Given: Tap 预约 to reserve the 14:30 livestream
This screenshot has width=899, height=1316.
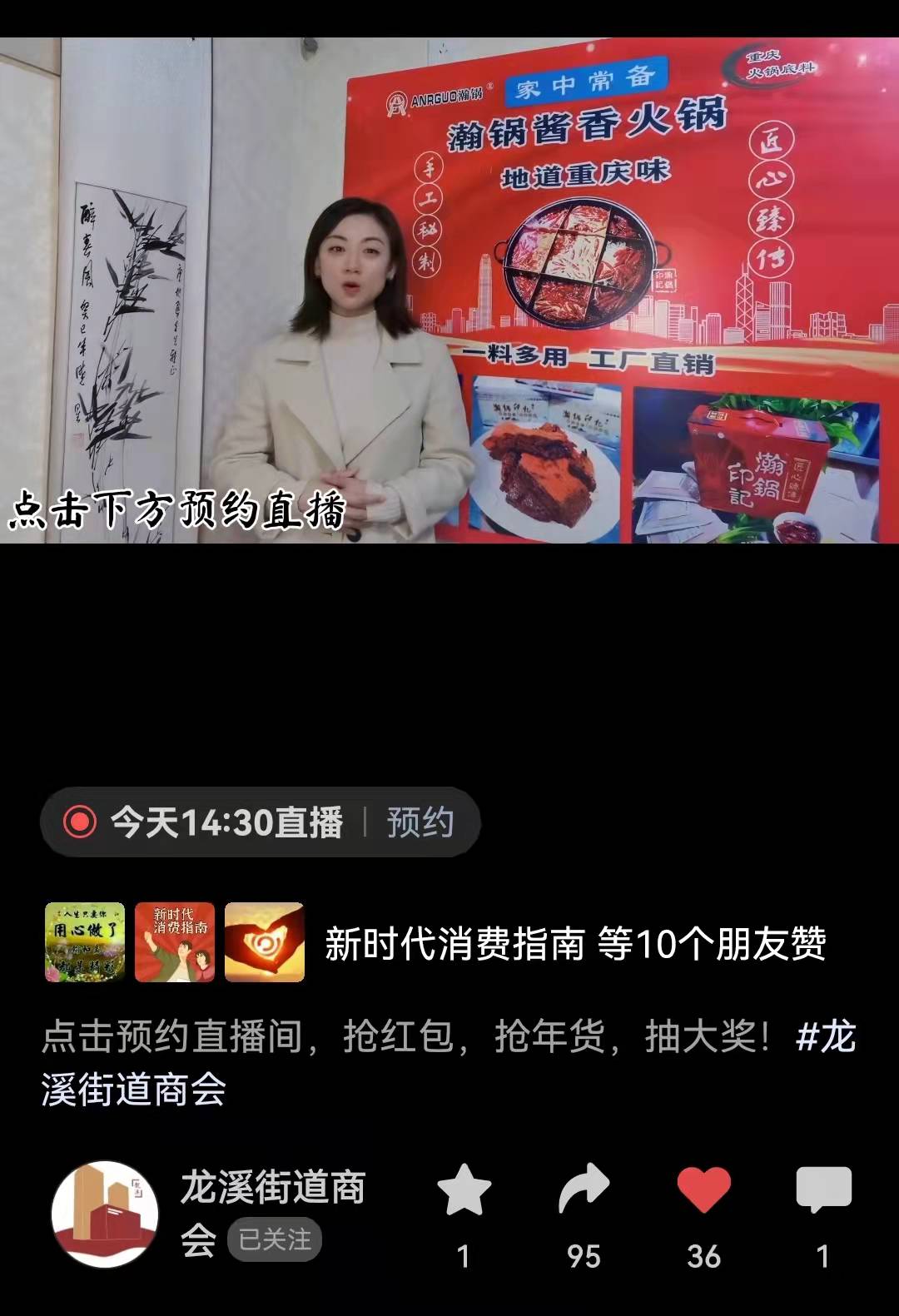Looking at the screenshot, I should tap(420, 822).
